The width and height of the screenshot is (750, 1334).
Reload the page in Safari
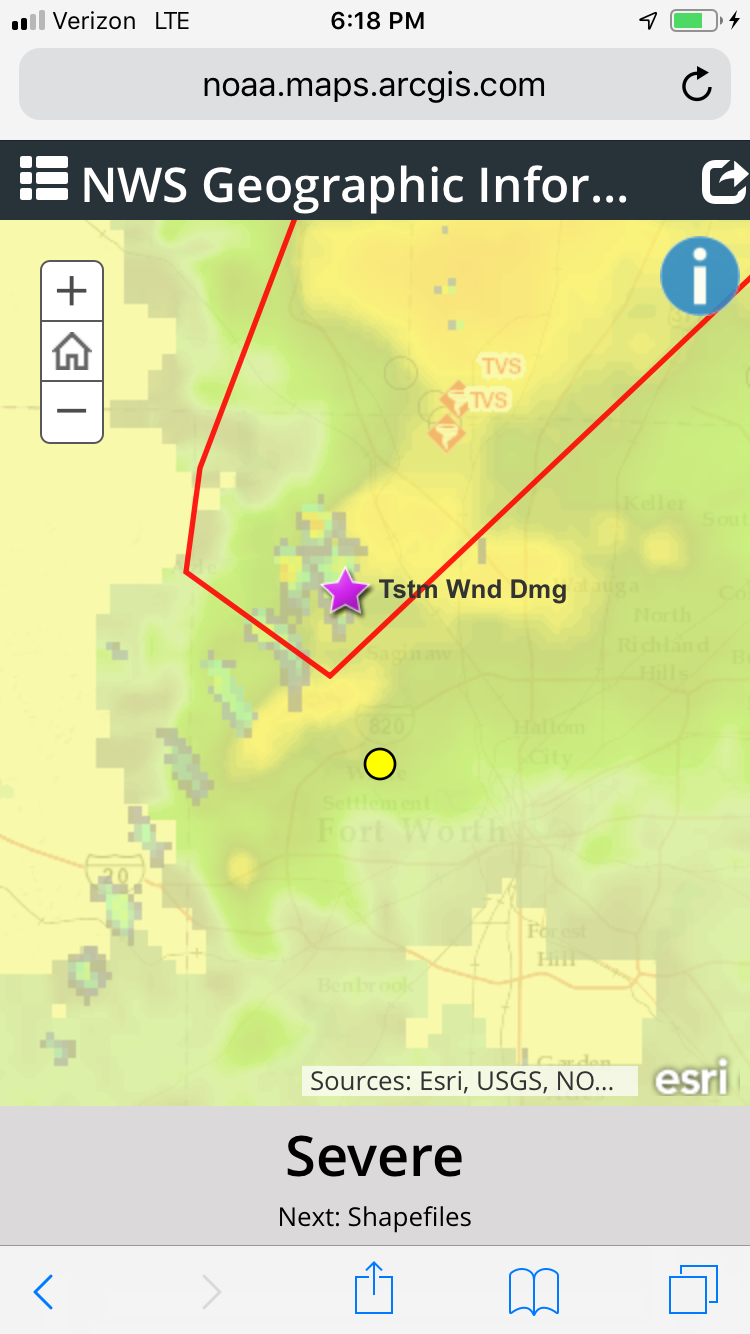[697, 85]
